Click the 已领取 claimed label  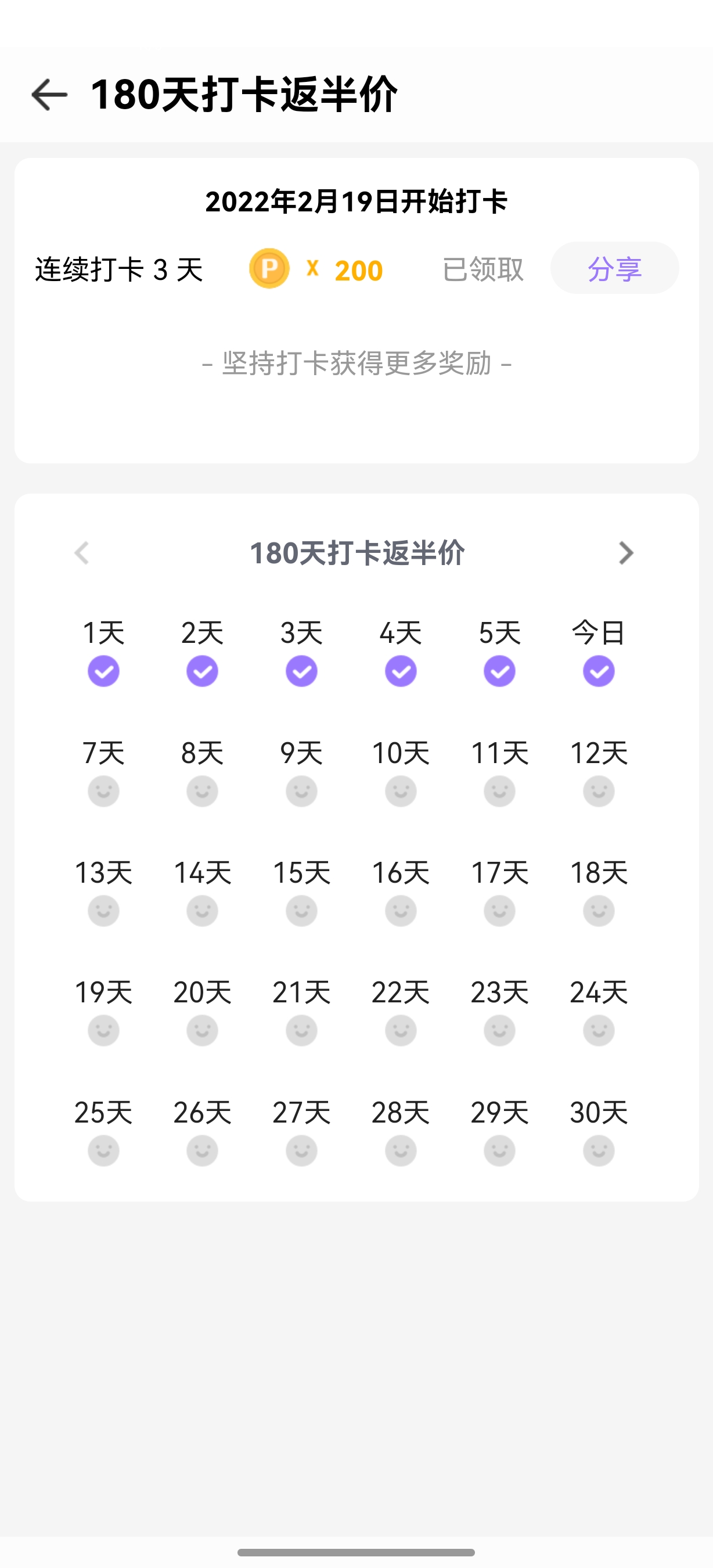click(x=484, y=268)
